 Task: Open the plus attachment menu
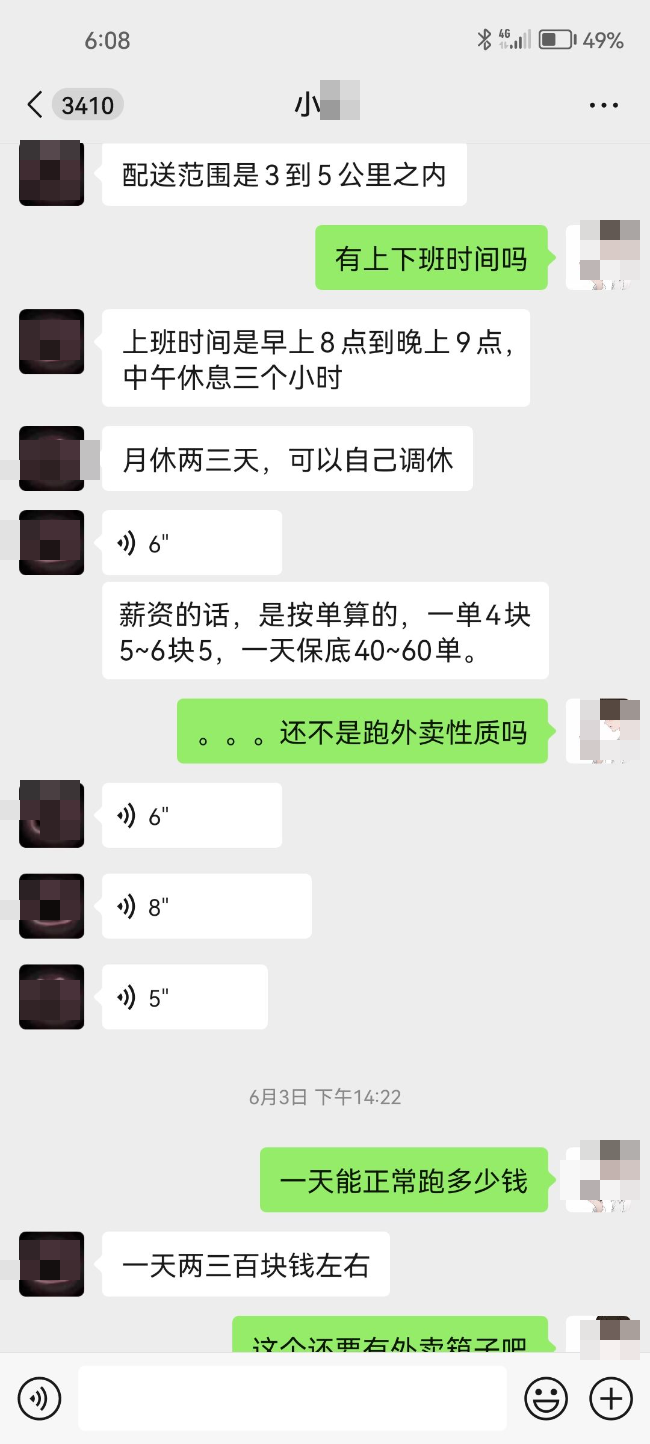click(x=611, y=1398)
